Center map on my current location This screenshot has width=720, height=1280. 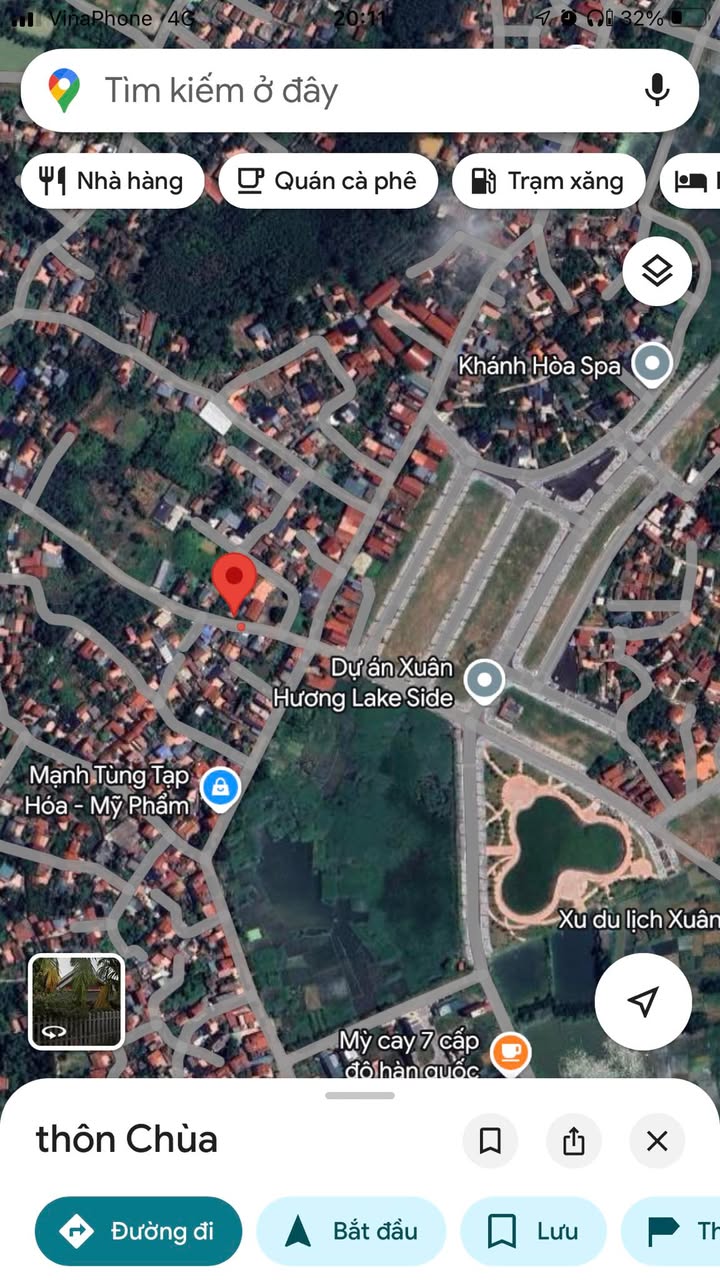point(643,1001)
